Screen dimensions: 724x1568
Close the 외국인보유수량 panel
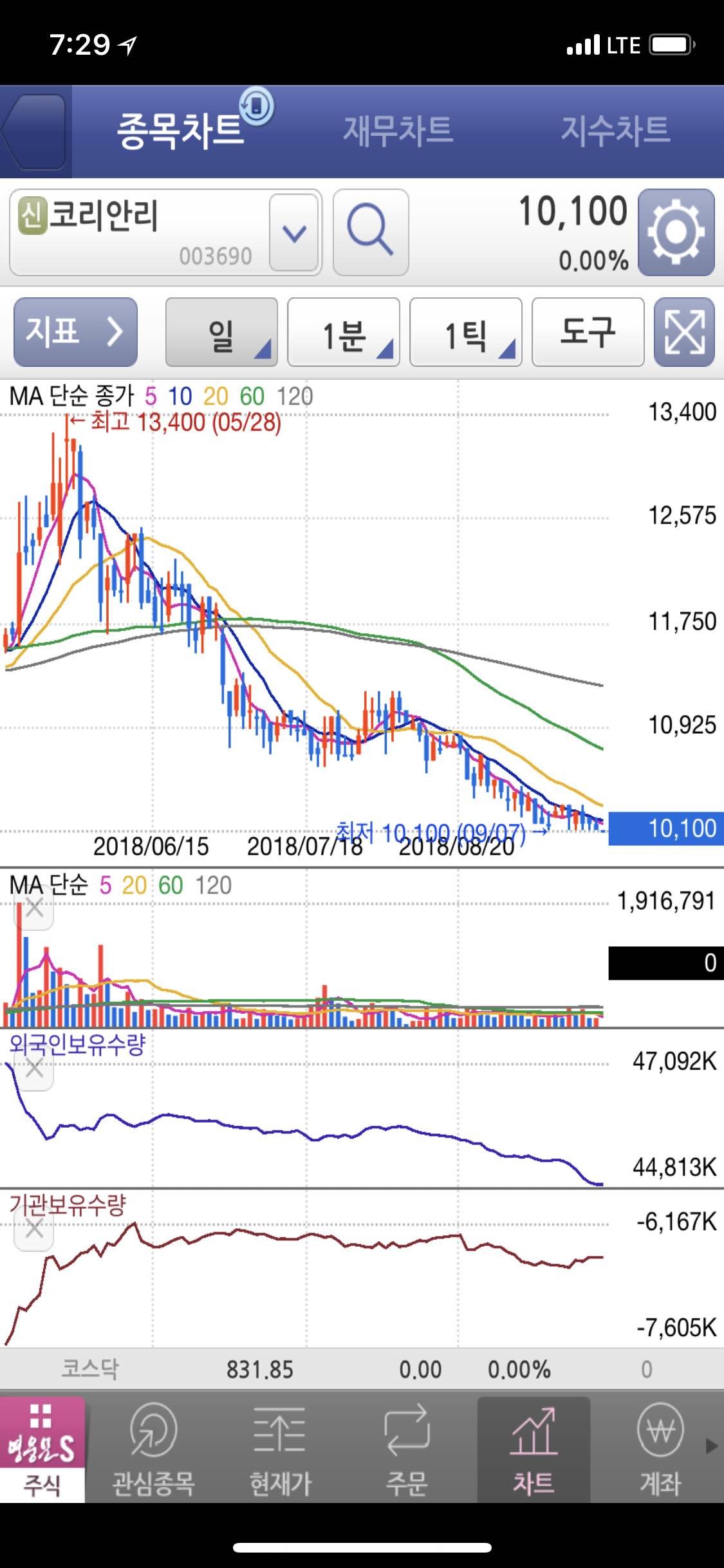pos(34,1070)
